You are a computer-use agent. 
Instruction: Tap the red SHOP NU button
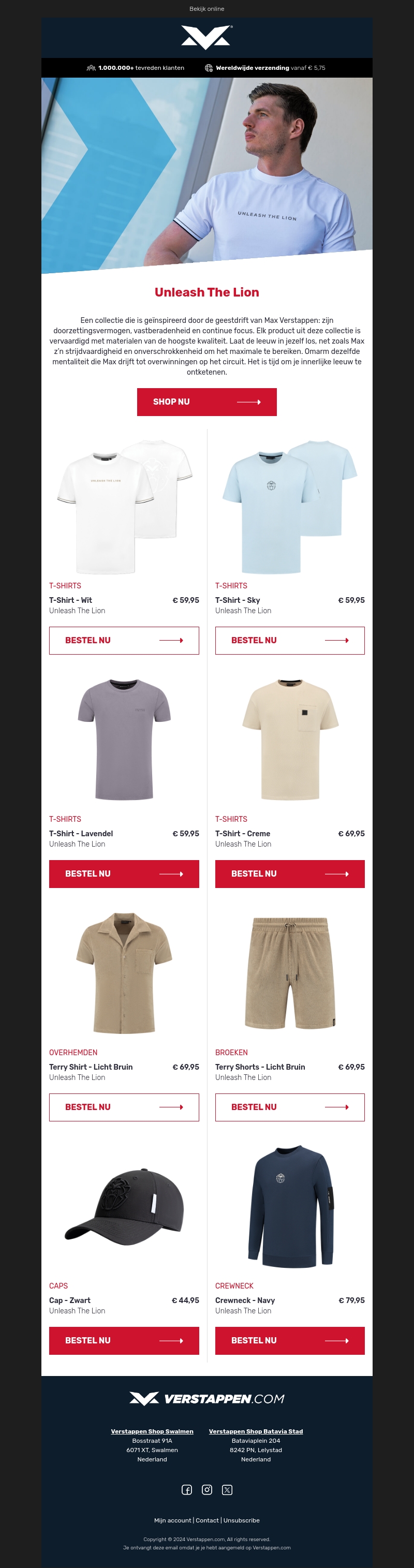(x=206, y=402)
